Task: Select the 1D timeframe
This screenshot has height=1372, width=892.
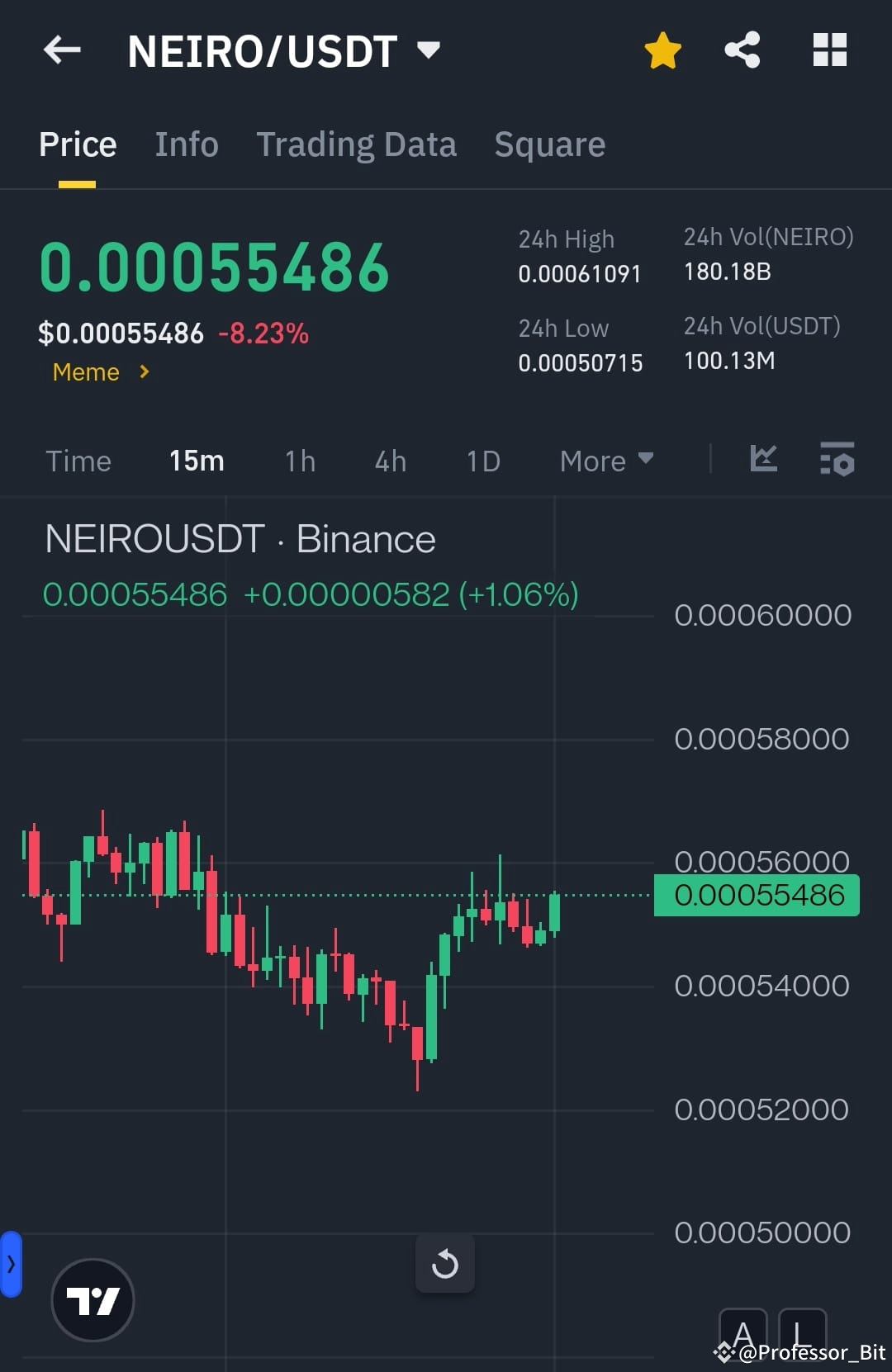Action: coord(482,460)
